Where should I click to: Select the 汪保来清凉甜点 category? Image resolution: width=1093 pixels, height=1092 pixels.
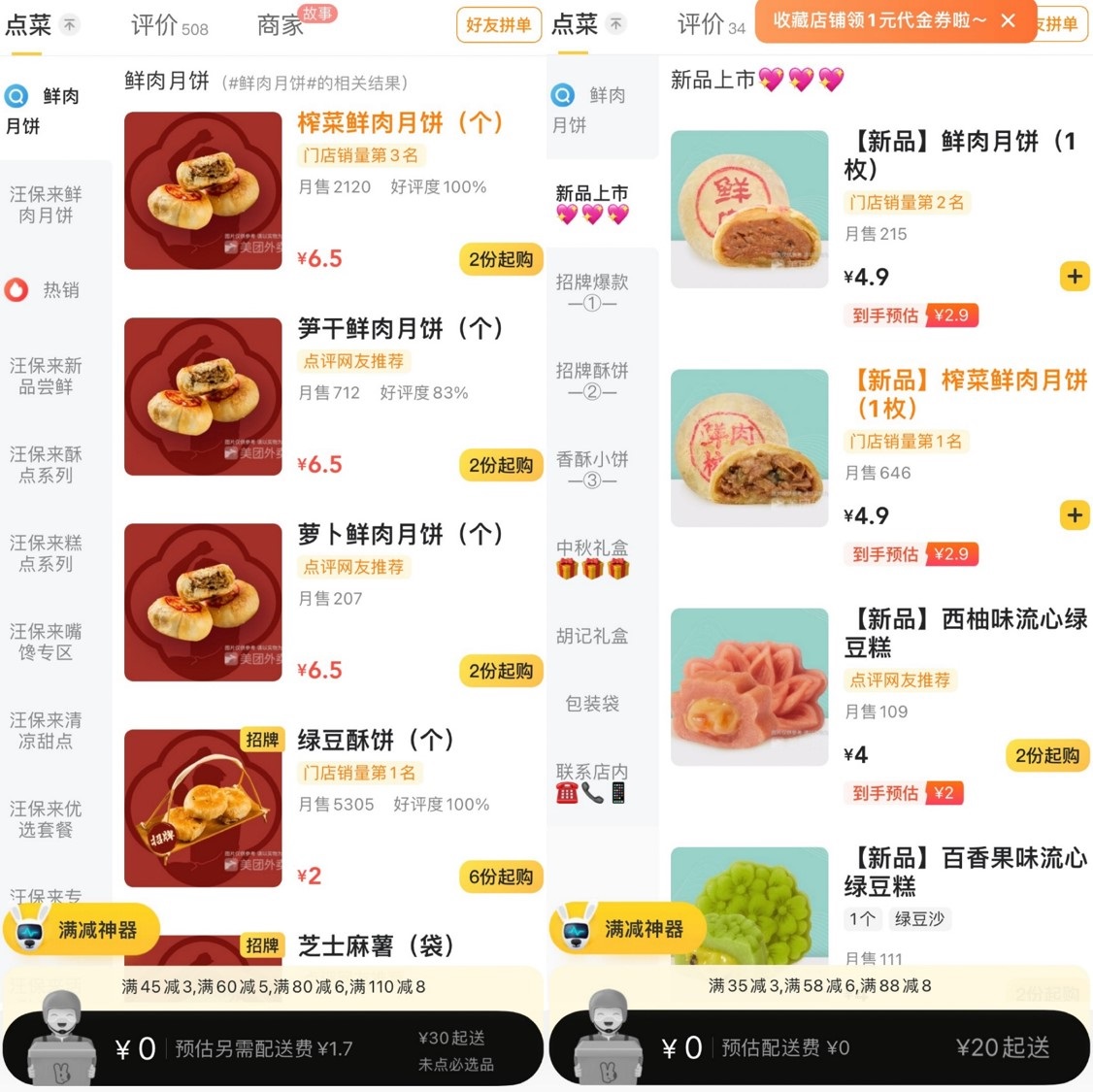pyautogui.click(x=46, y=731)
